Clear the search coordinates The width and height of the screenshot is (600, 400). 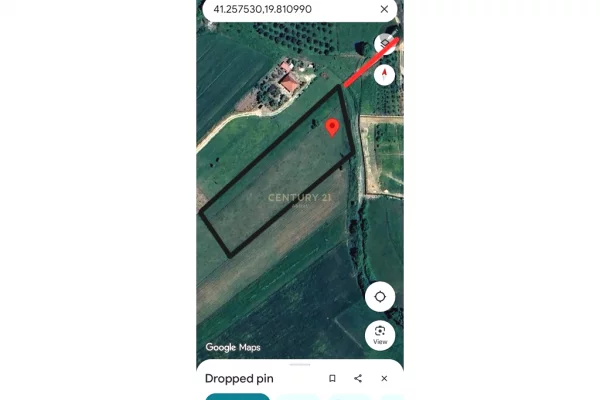coord(384,9)
